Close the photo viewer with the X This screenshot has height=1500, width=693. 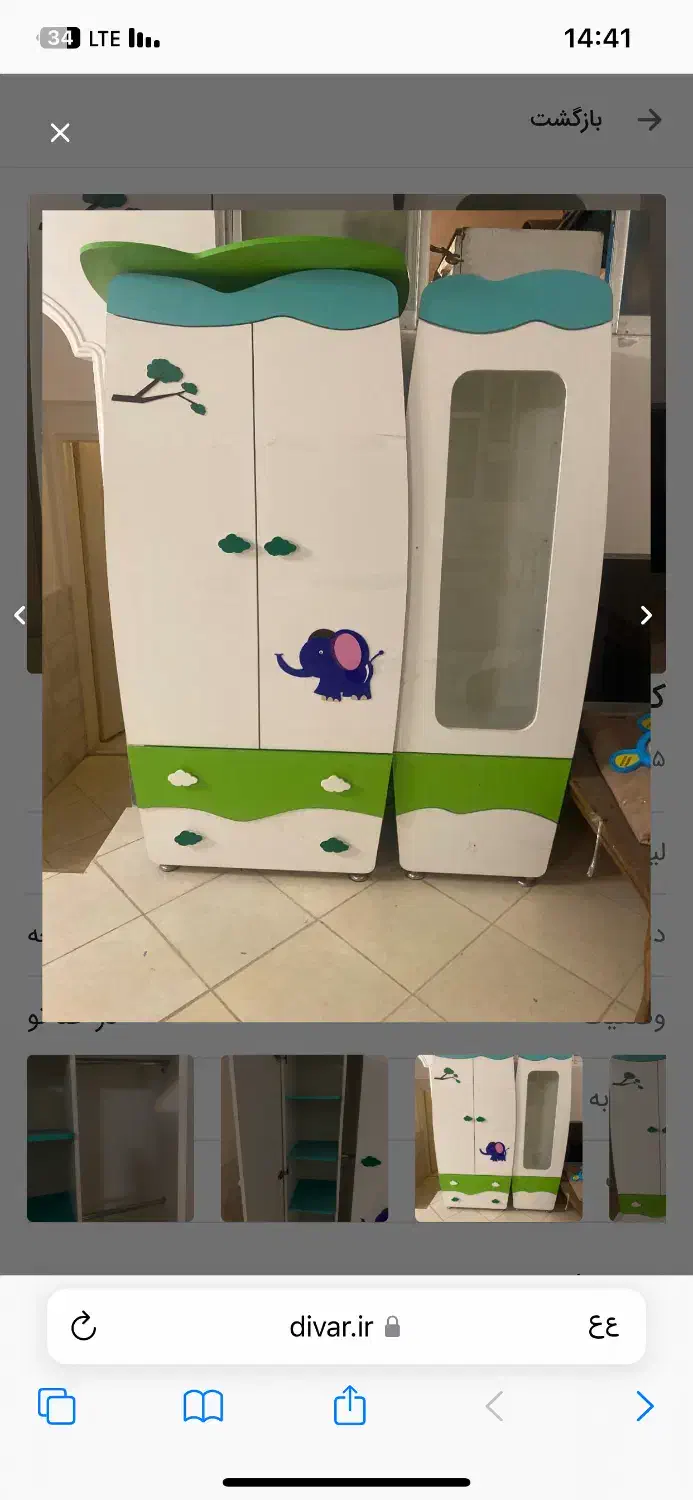coord(60,132)
